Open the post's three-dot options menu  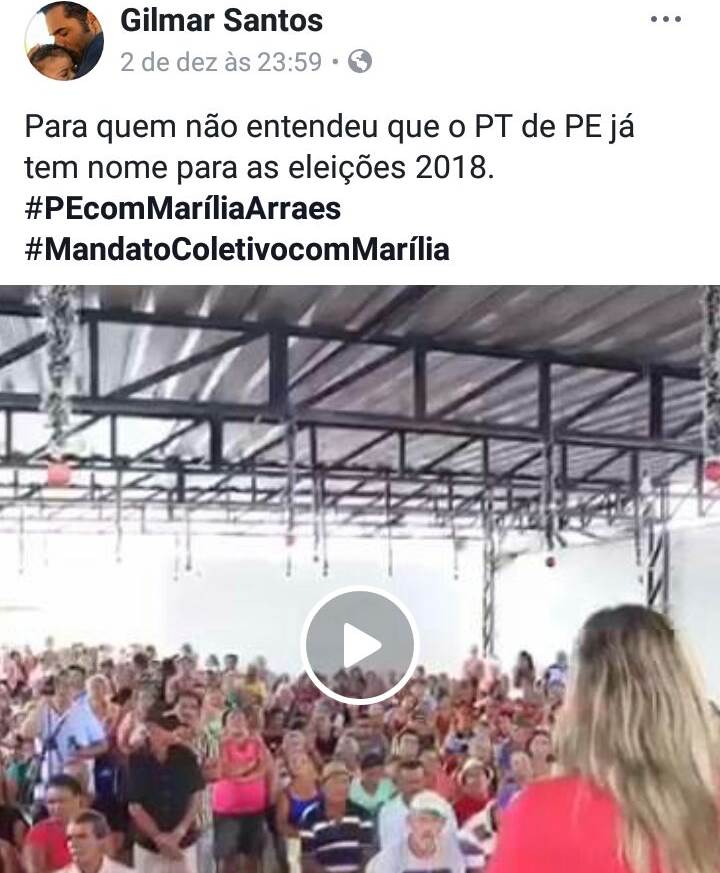[665, 20]
